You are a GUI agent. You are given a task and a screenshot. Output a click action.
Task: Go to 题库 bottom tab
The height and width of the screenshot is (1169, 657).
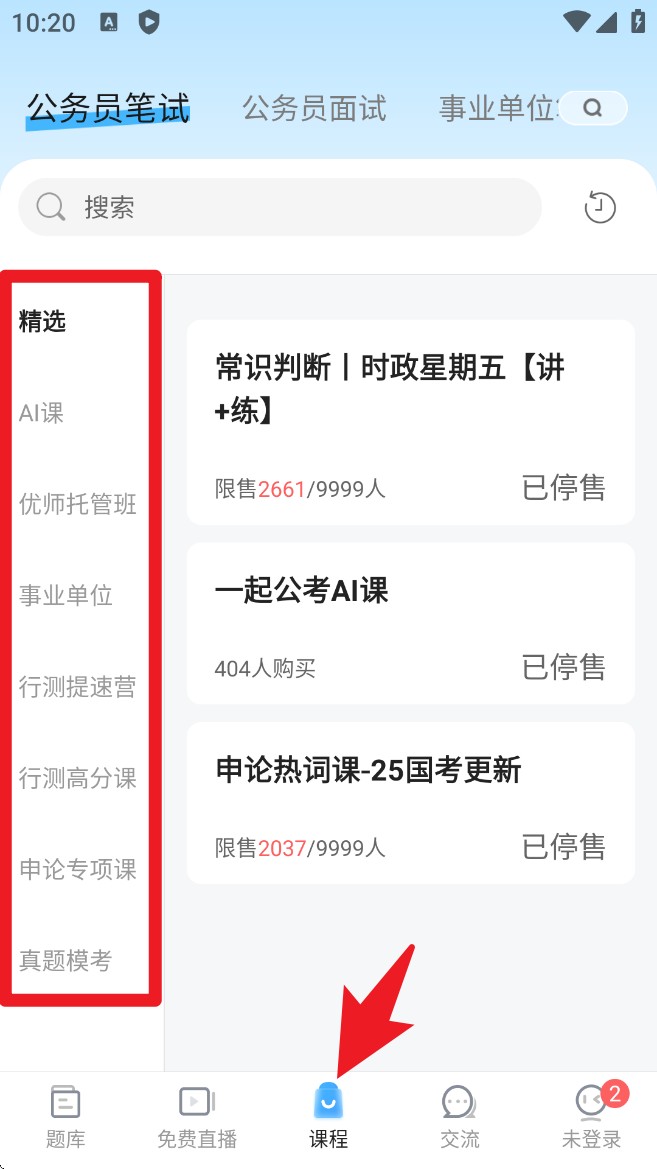[65, 1116]
